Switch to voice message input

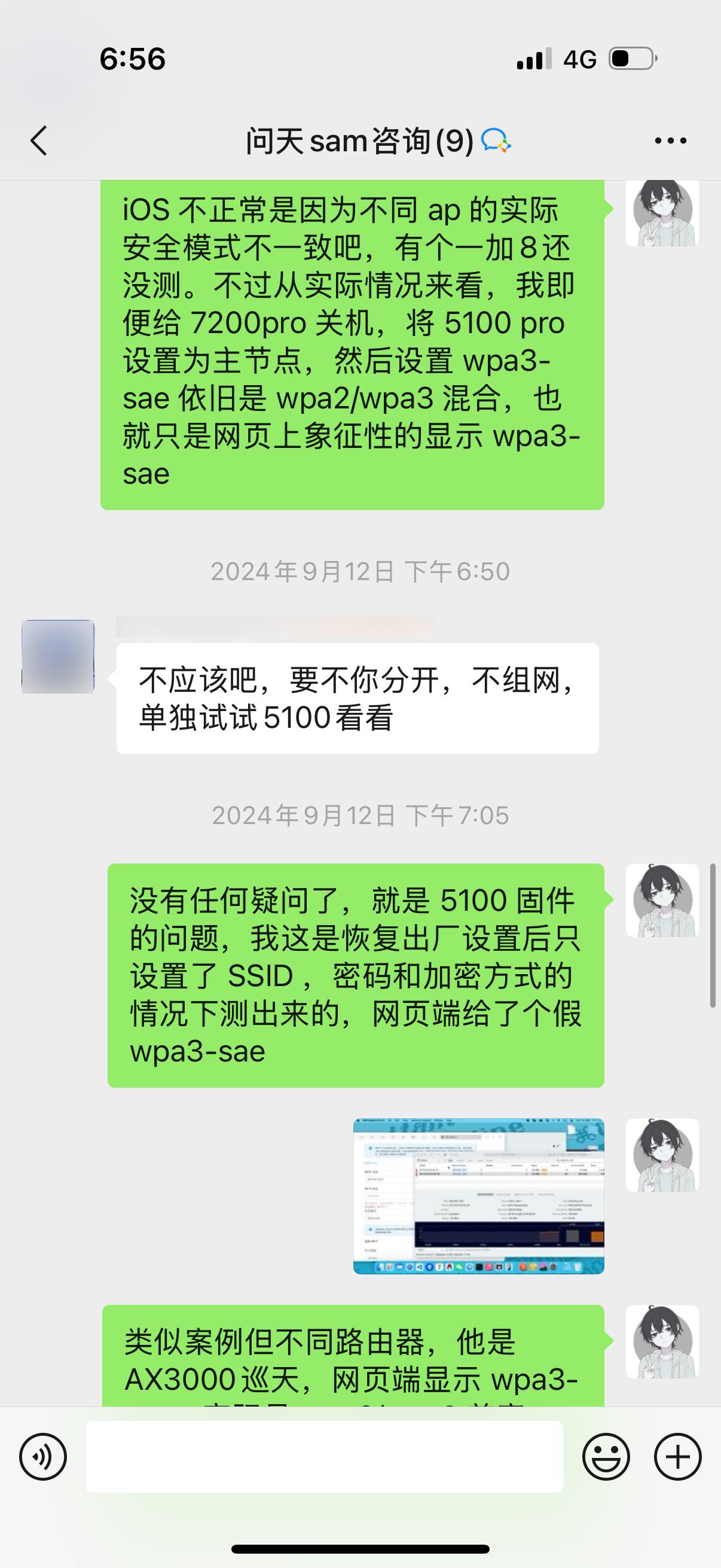click(x=42, y=1457)
